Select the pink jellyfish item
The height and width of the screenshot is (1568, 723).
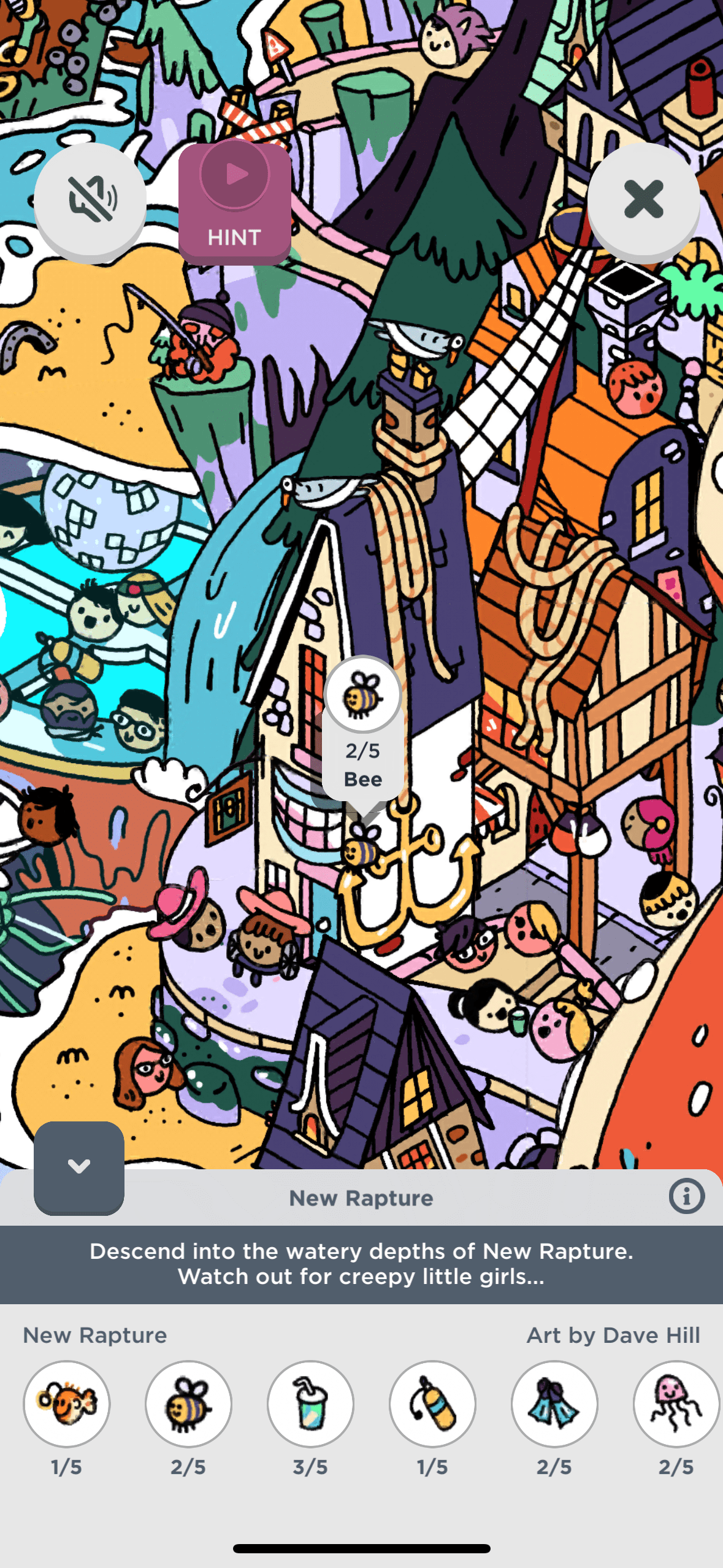click(x=675, y=1402)
